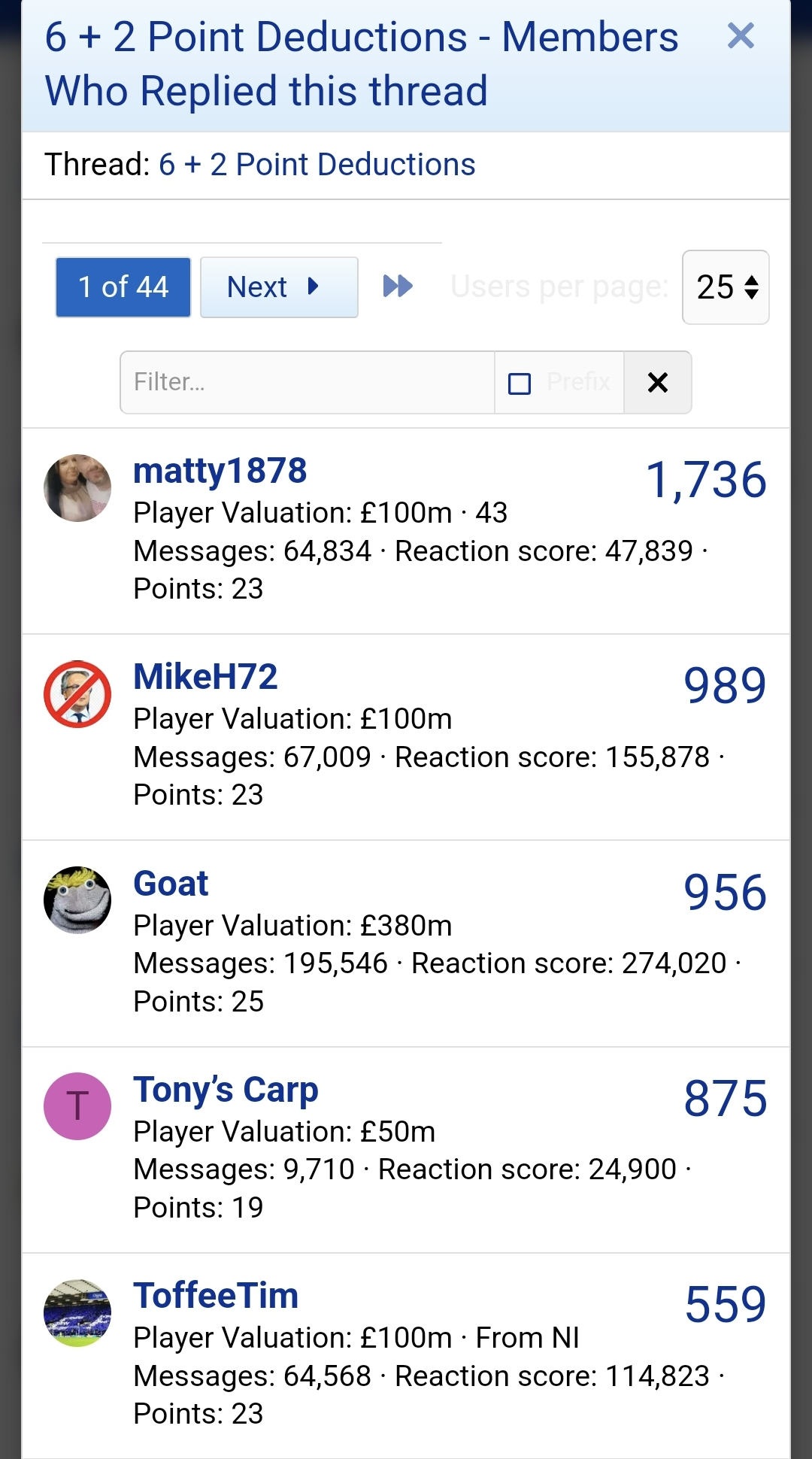Image resolution: width=812 pixels, height=1459 pixels.
Task: Focus the Filter text field
Action: click(x=307, y=382)
